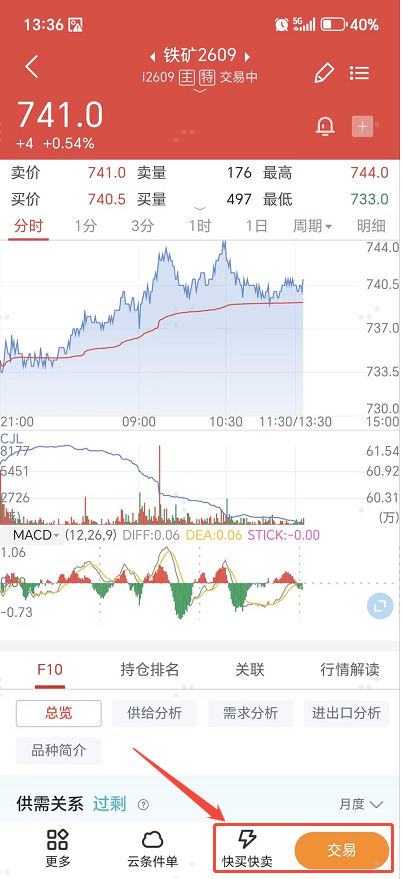The image size is (402, 879).
Task: Select the 供给分析 chip
Action: (154, 713)
